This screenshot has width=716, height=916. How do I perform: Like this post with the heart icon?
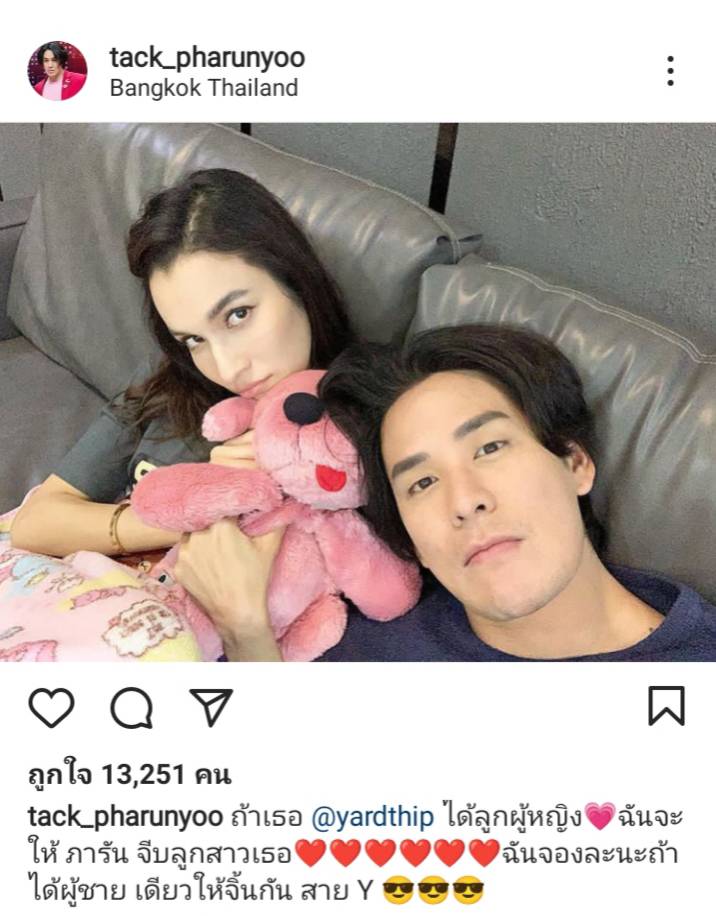pyautogui.click(x=51, y=708)
